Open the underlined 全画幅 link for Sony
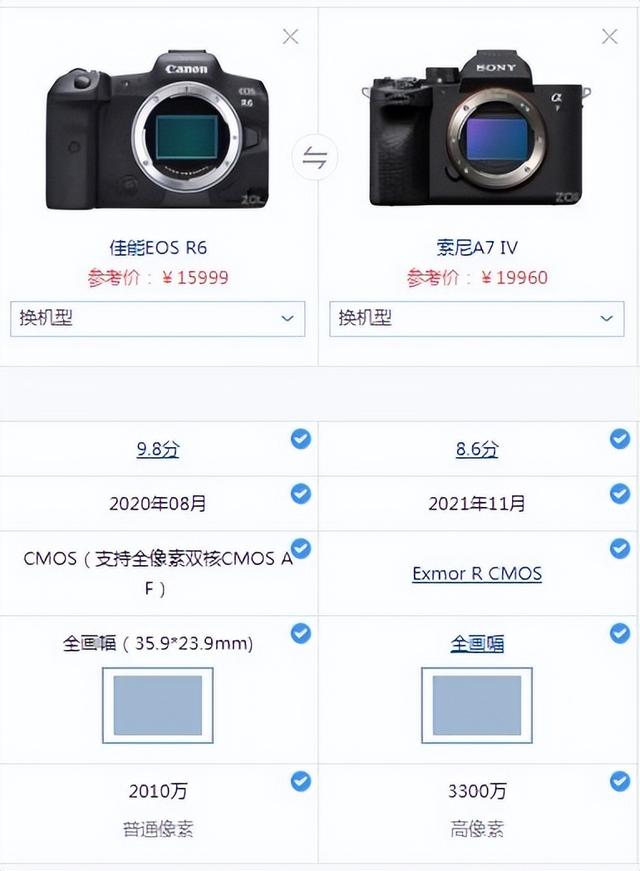Screen dimensions: 640x871 [x=477, y=644]
